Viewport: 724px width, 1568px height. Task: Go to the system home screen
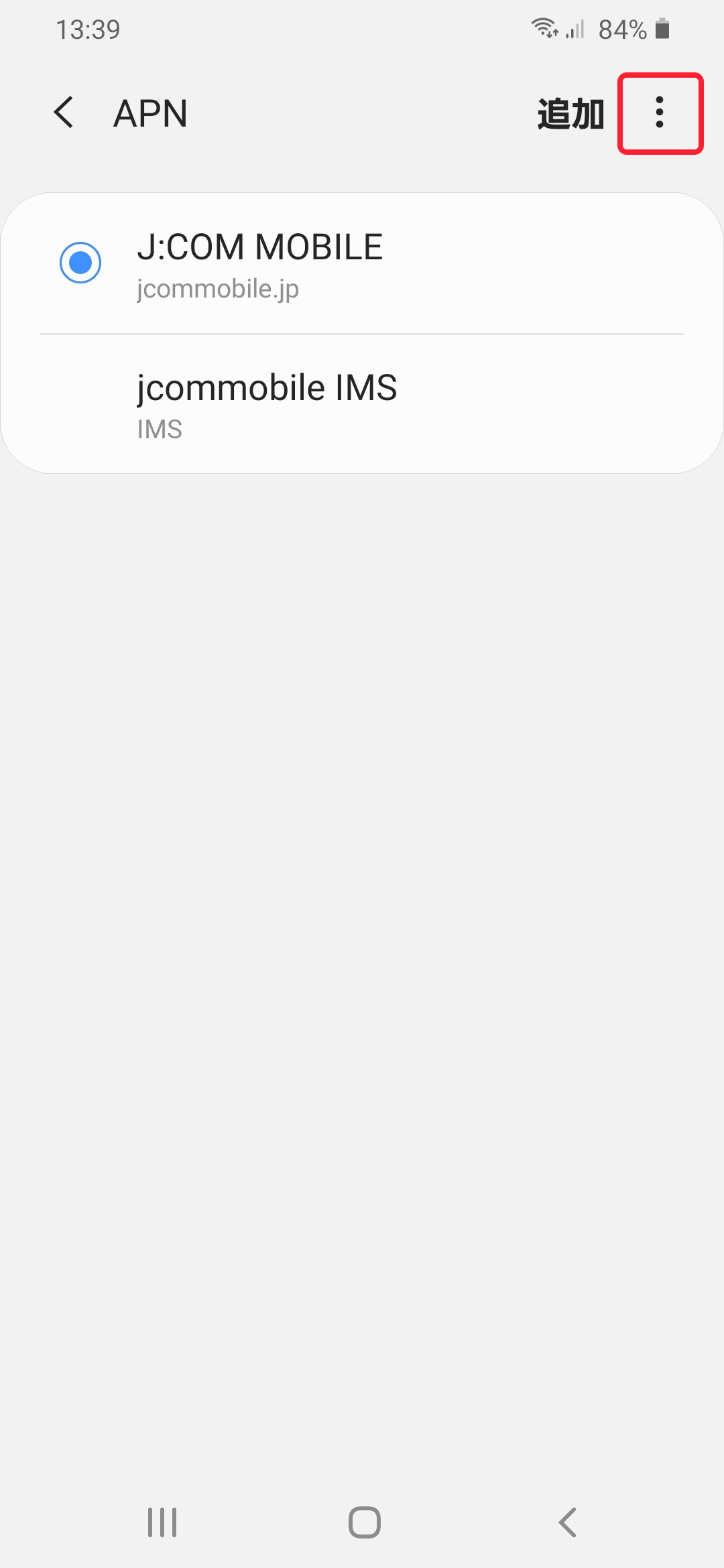click(364, 1522)
